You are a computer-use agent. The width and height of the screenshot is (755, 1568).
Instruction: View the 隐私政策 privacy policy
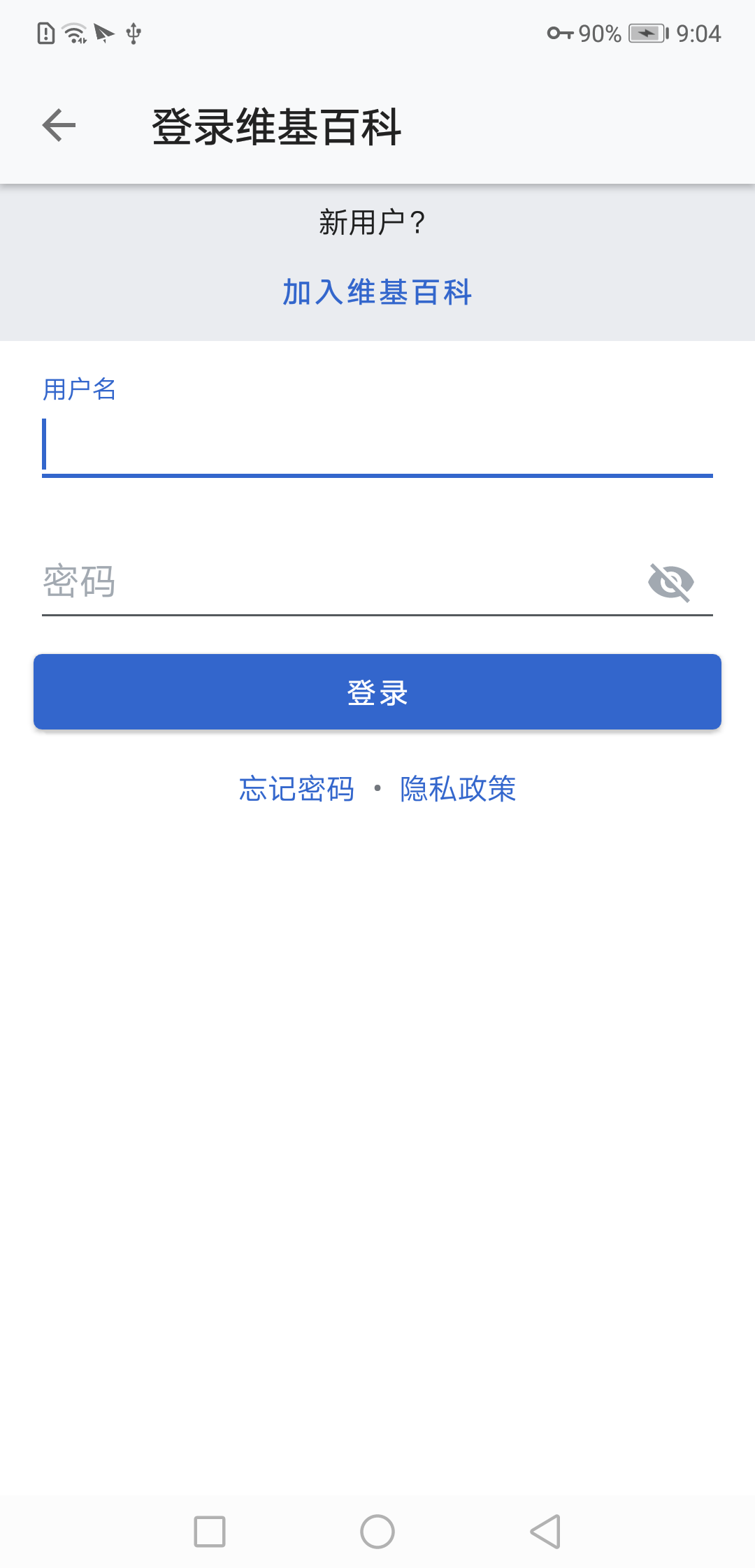click(458, 789)
